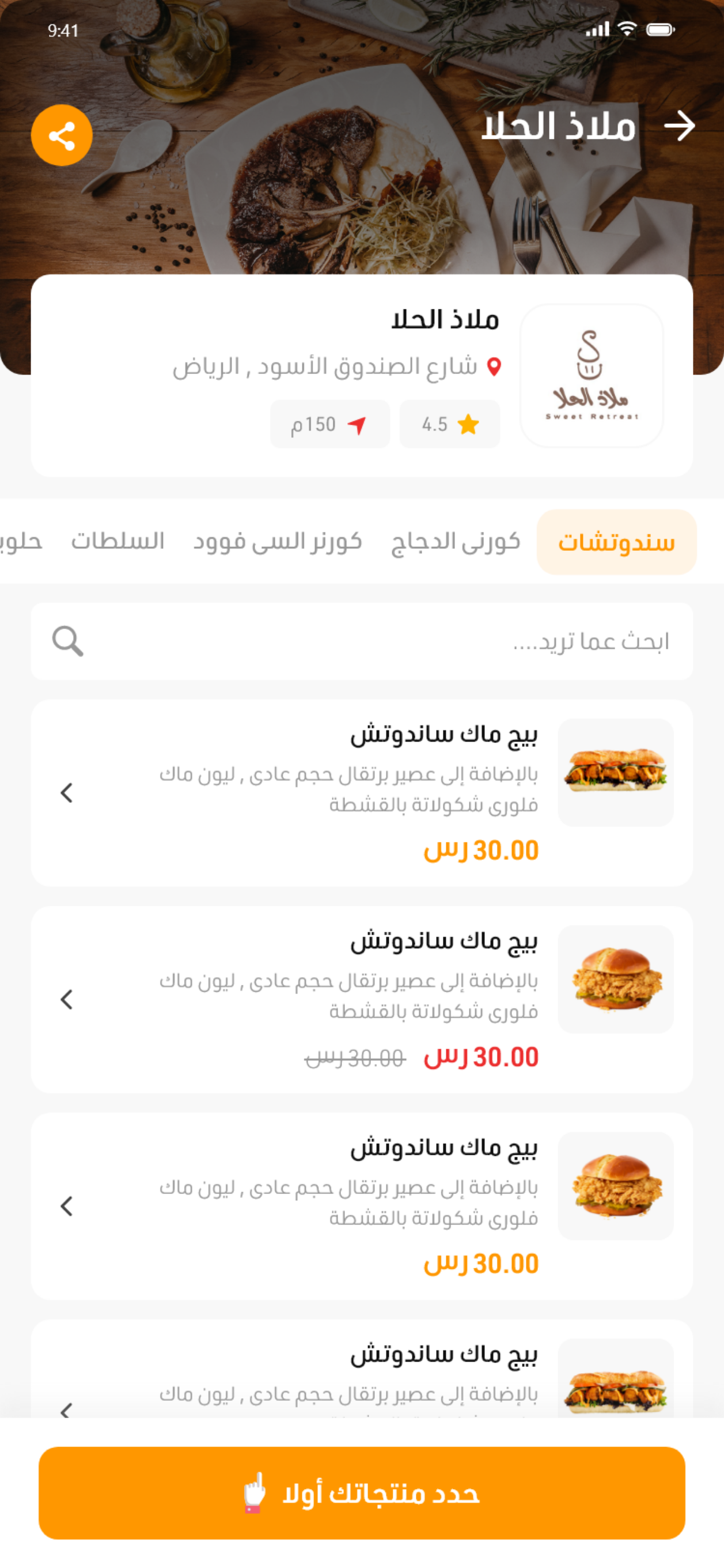Share the ملاذ الحلا restaurant page
The width and height of the screenshot is (724, 1568).
[62, 135]
